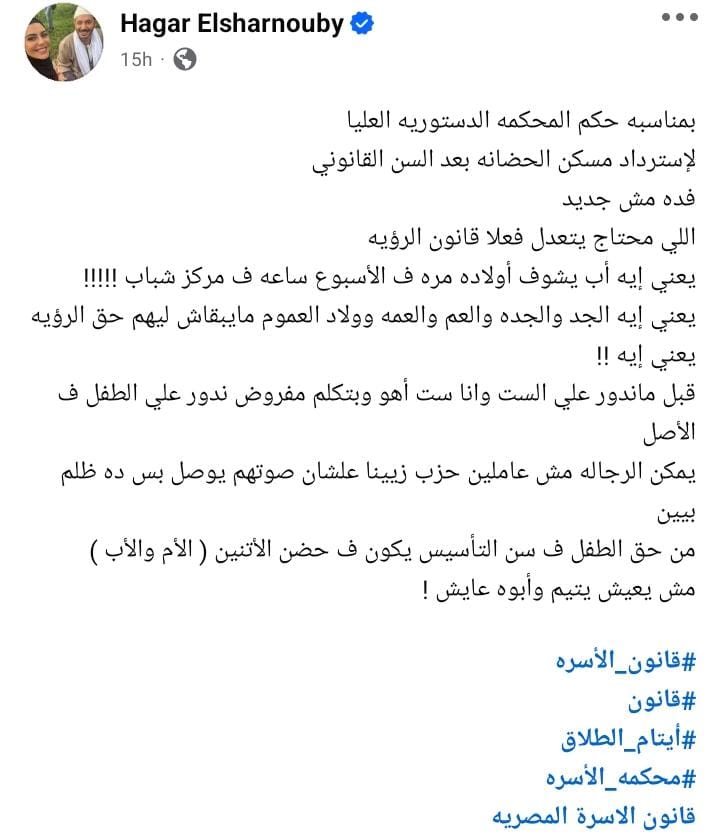720x839 pixels.
Task: Select the #قانون hashtag
Action: pos(665,701)
